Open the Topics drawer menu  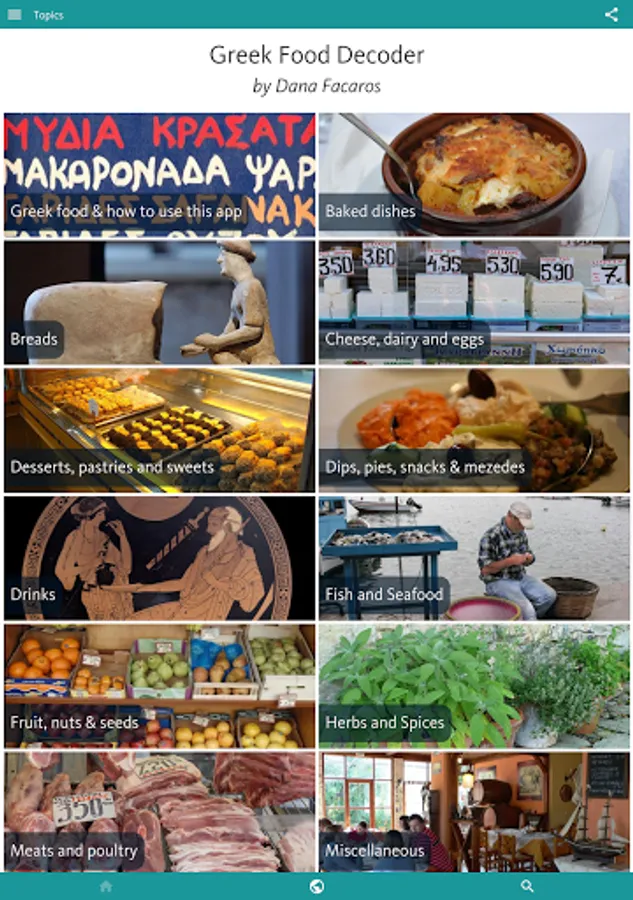14,14
